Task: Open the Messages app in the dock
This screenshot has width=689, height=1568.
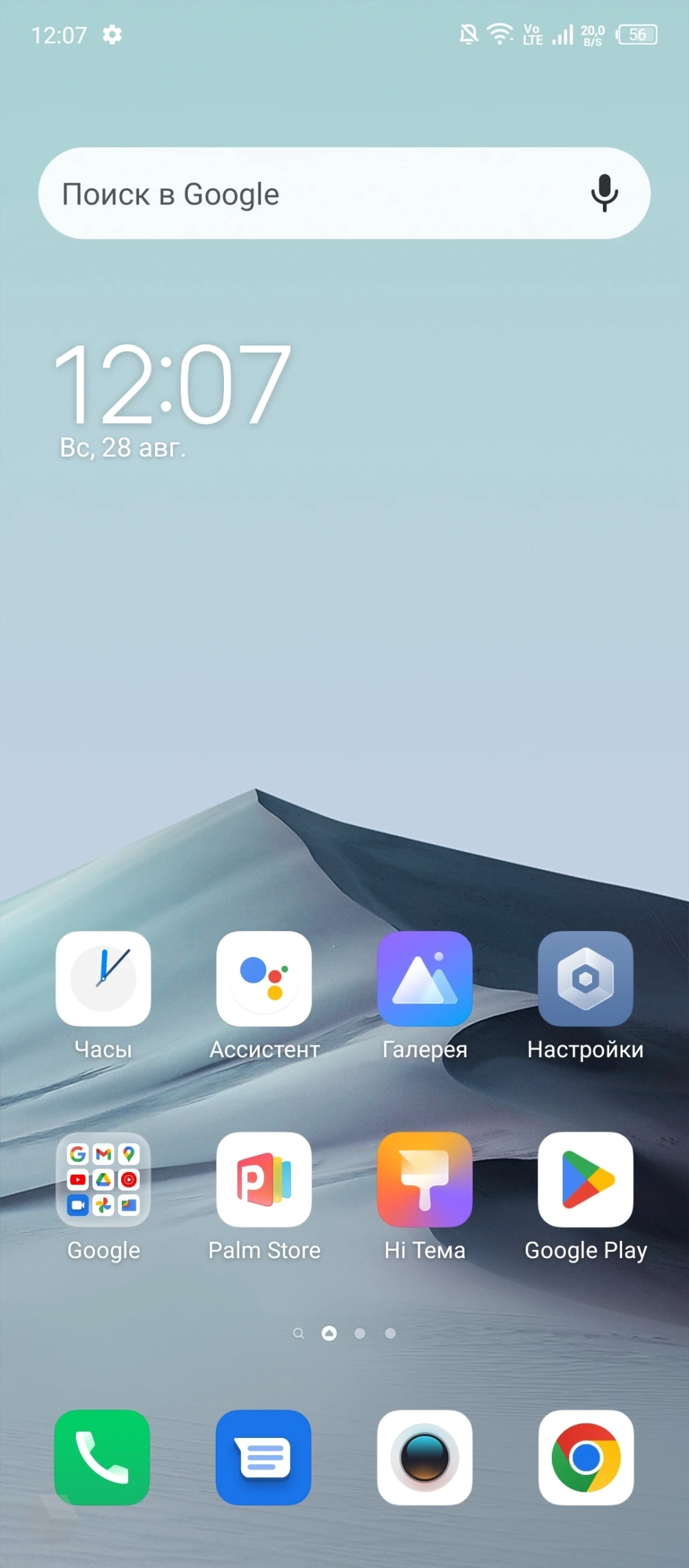Action: click(x=263, y=1457)
